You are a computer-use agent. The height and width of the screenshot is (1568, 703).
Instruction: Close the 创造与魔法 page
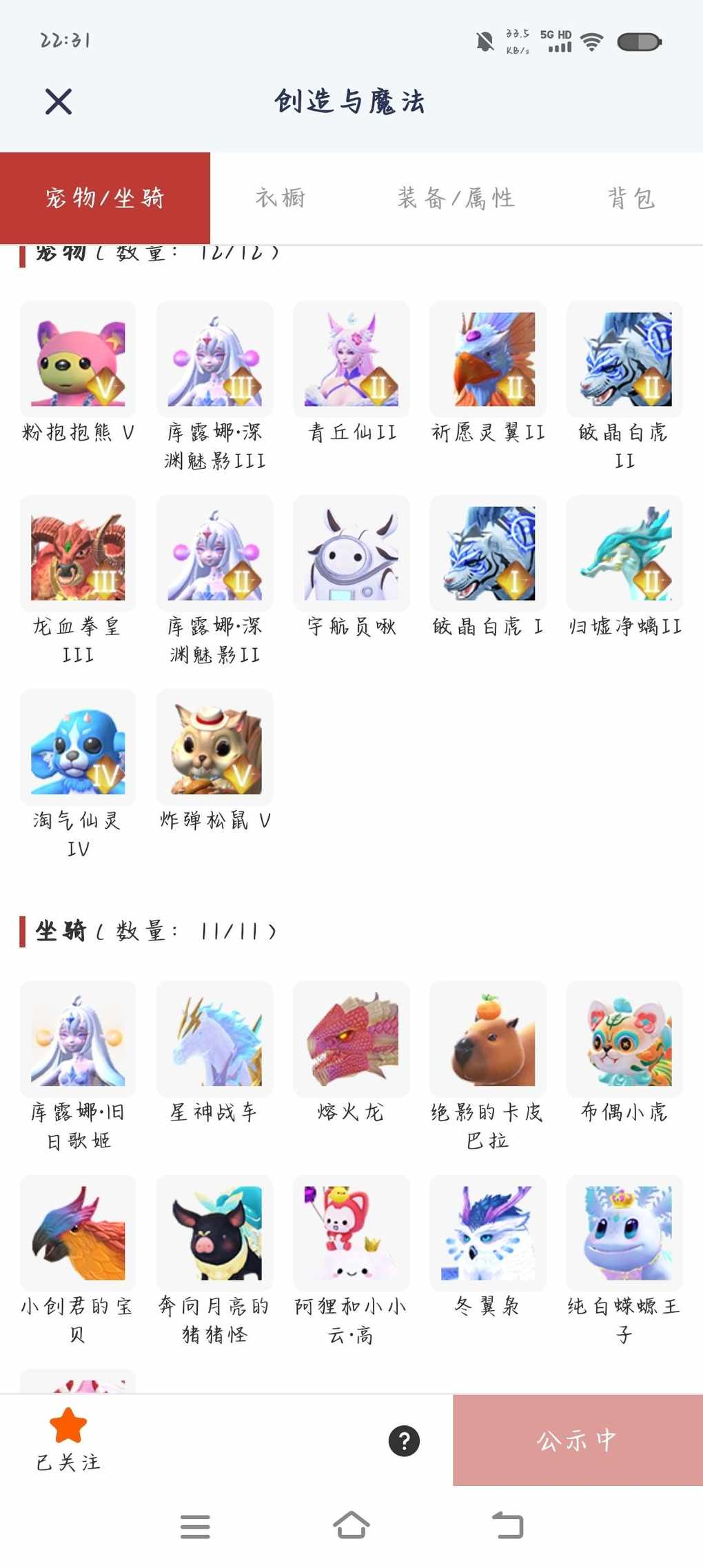point(59,101)
